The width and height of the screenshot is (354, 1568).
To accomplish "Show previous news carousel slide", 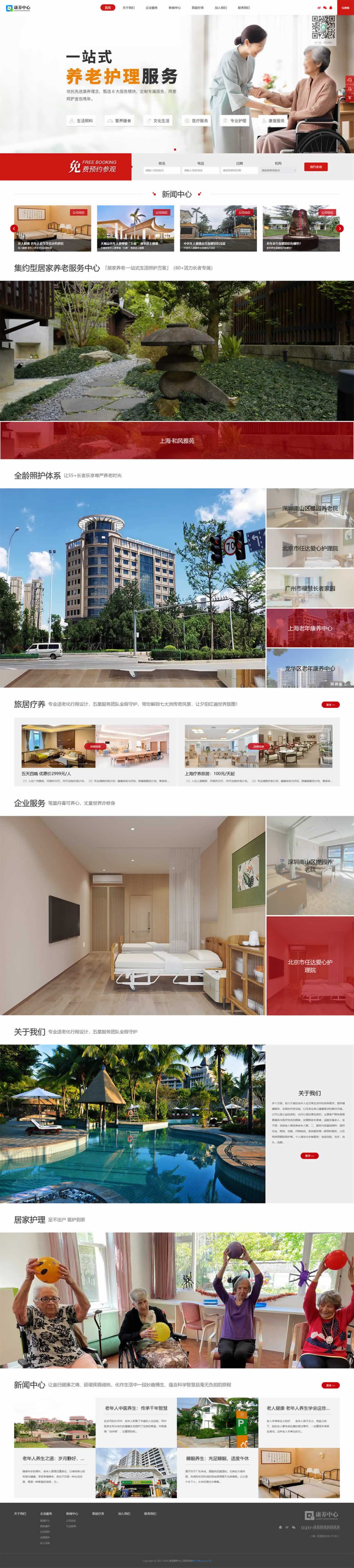I will 14,229.
